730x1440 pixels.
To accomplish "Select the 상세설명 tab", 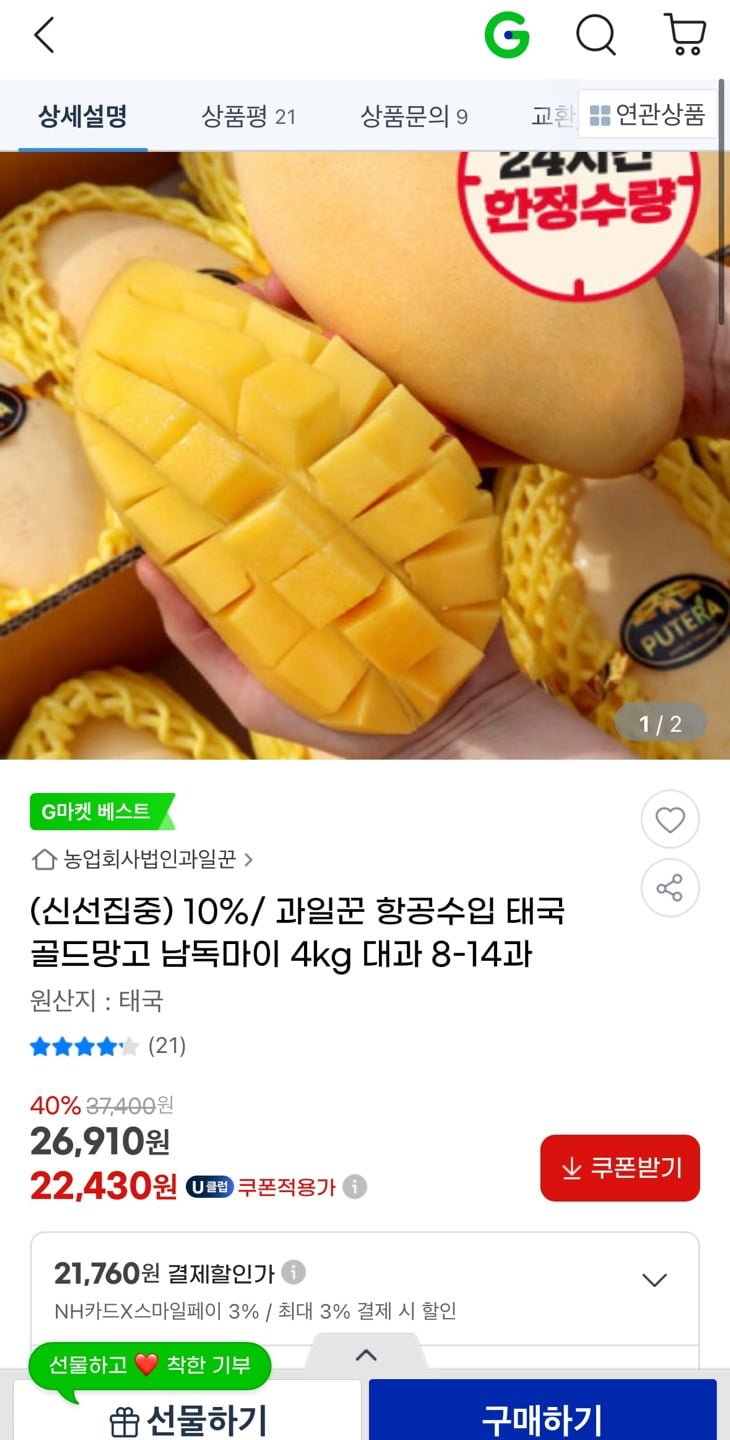I will 83,117.
